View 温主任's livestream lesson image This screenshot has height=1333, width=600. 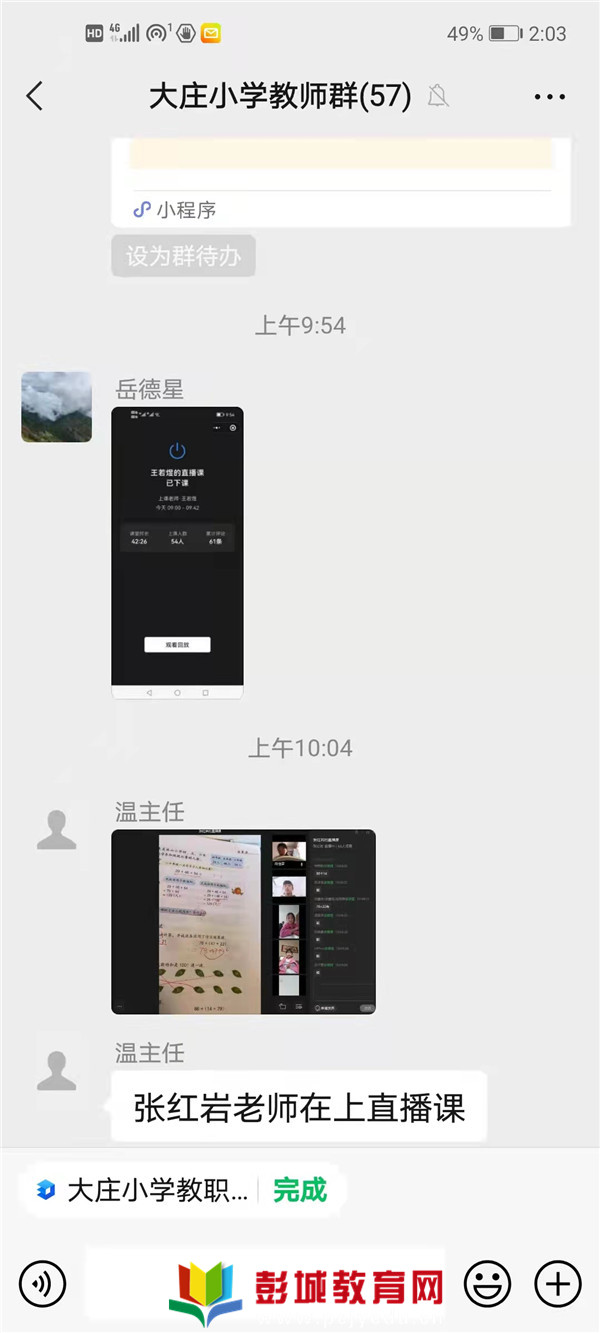243,922
